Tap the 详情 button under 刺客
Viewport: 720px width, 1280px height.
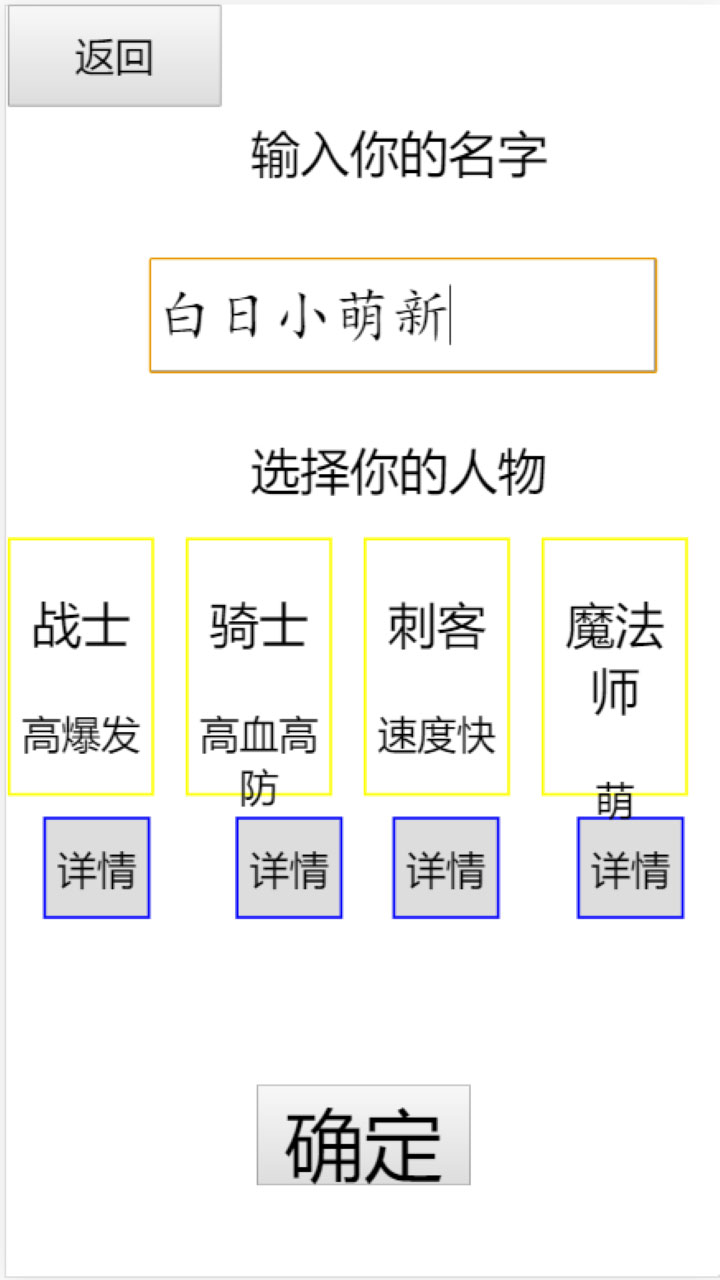point(446,868)
